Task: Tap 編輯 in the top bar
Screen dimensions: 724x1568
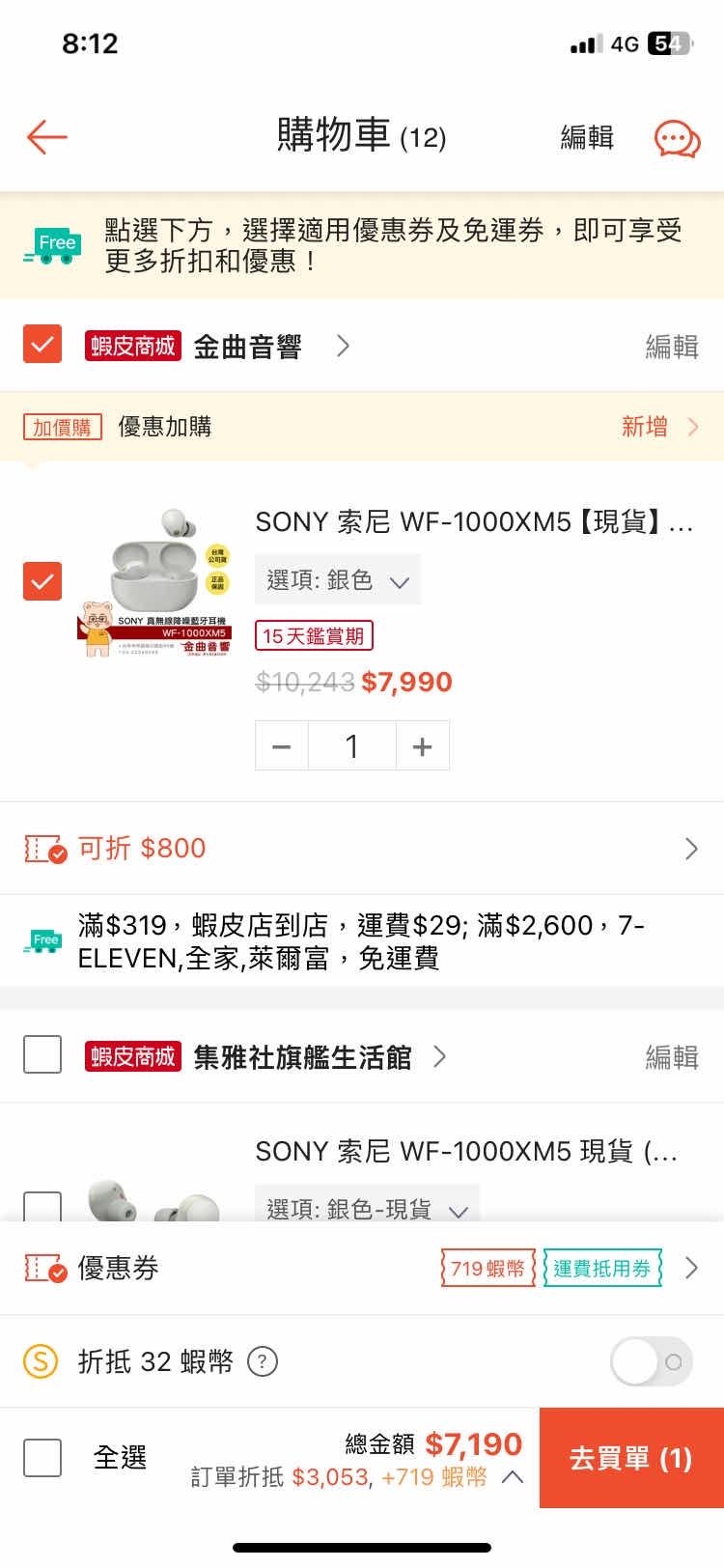Action: click(587, 138)
